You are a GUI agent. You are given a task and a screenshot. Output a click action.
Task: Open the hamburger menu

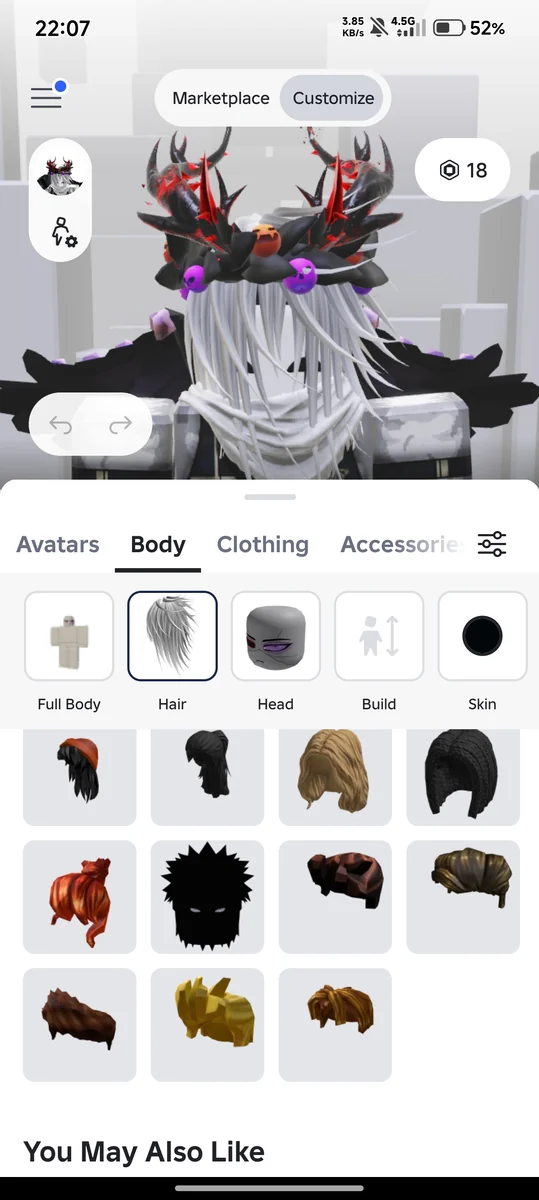[x=46, y=98]
